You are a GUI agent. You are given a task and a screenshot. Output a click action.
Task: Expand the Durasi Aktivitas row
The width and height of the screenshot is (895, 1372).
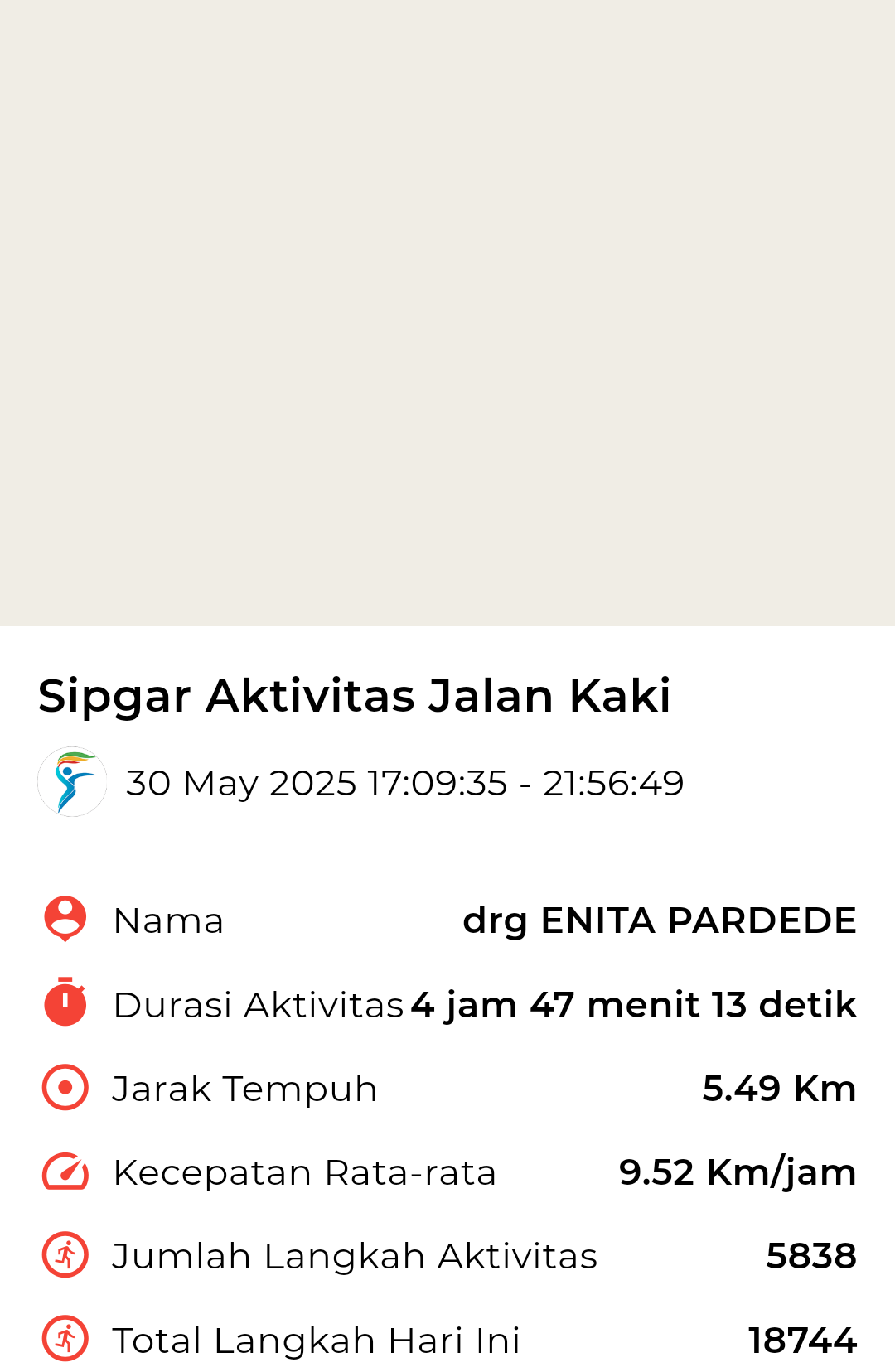tap(259, 1004)
